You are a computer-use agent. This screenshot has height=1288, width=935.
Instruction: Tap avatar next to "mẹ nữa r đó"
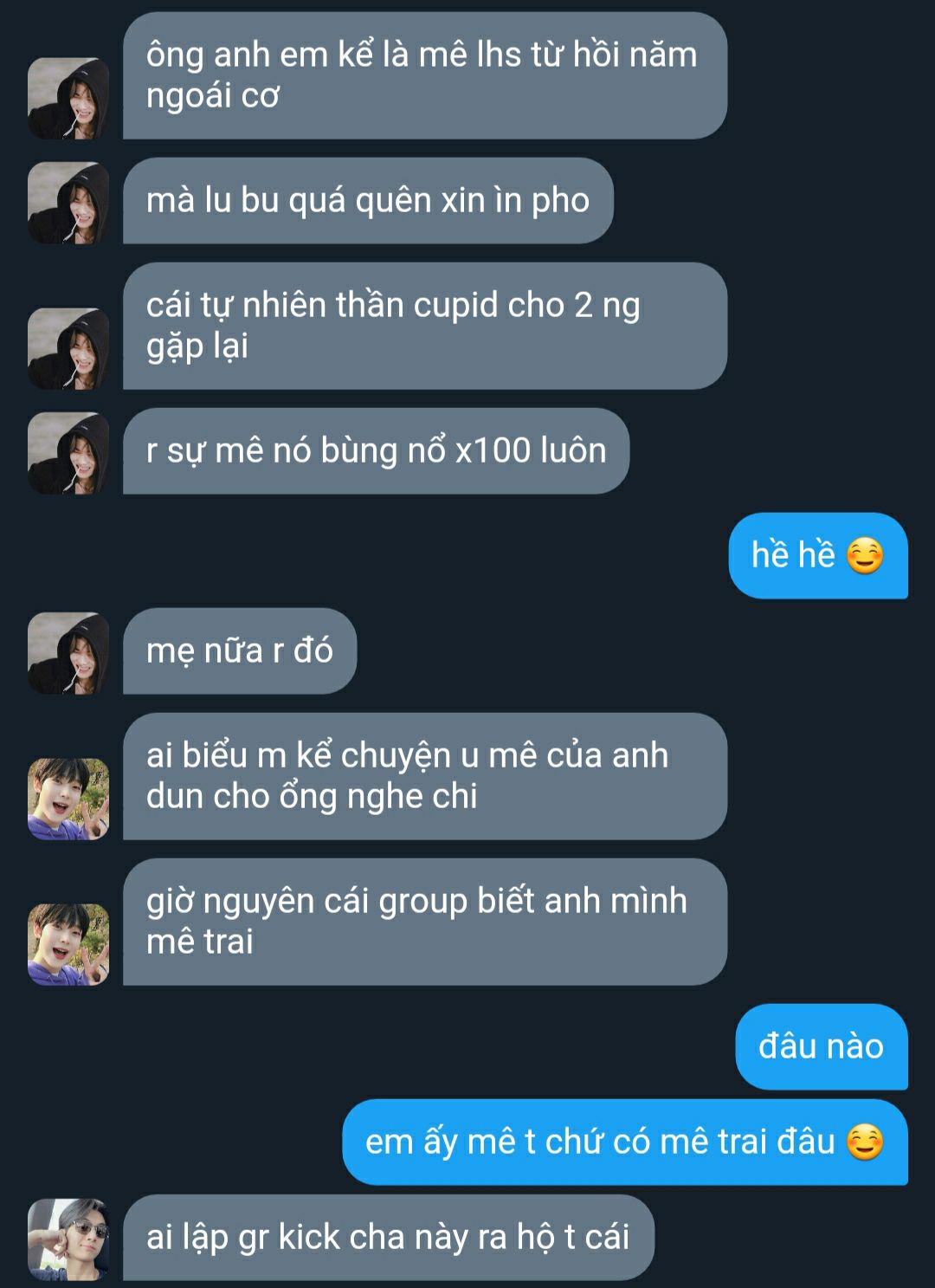point(68,653)
